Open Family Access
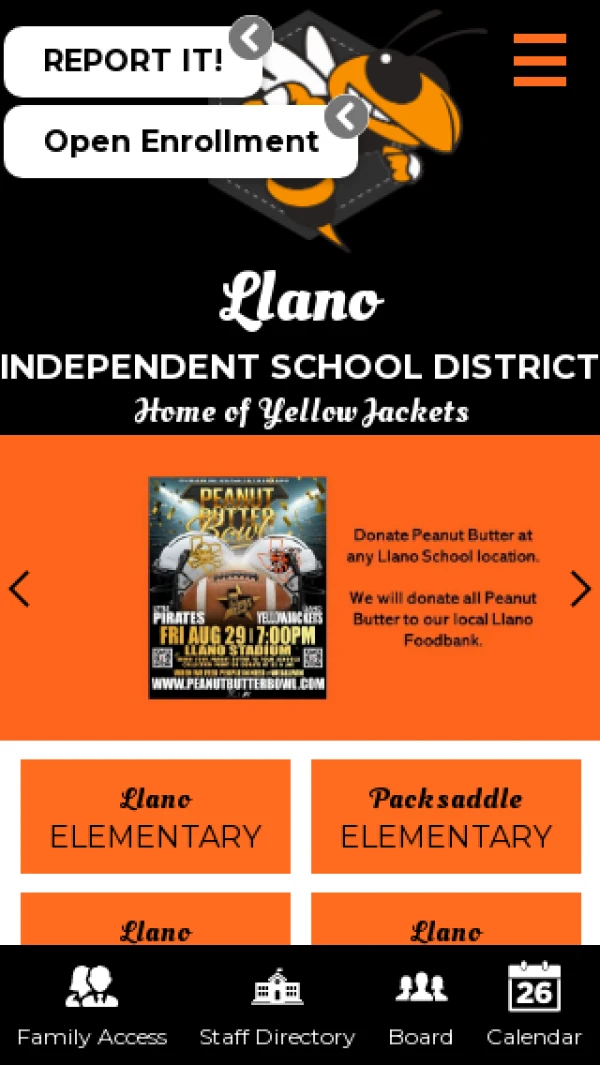Image resolution: width=600 pixels, height=1065 pixels. pos(92,1005)
